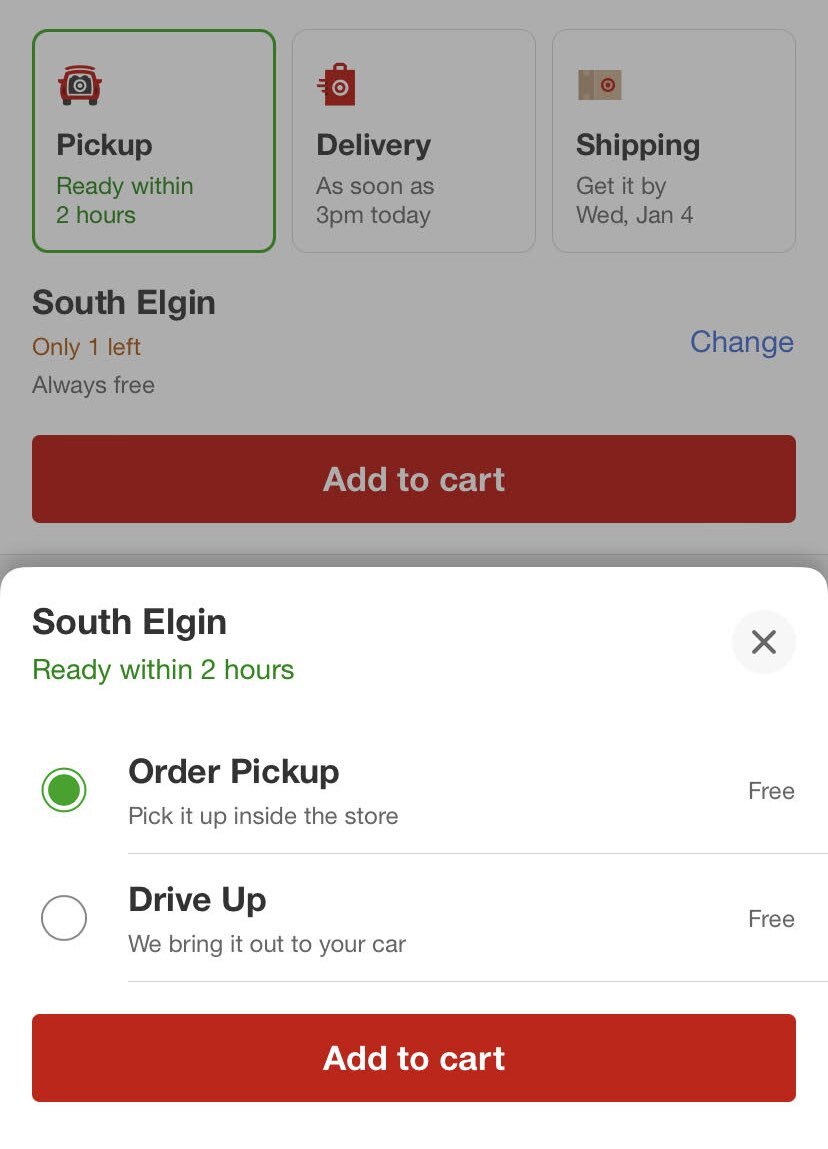Image resolution: width=828 pixels, height=1149 pixels.
Task: Select the Order Pickup radio button
Action: [64, 790]
